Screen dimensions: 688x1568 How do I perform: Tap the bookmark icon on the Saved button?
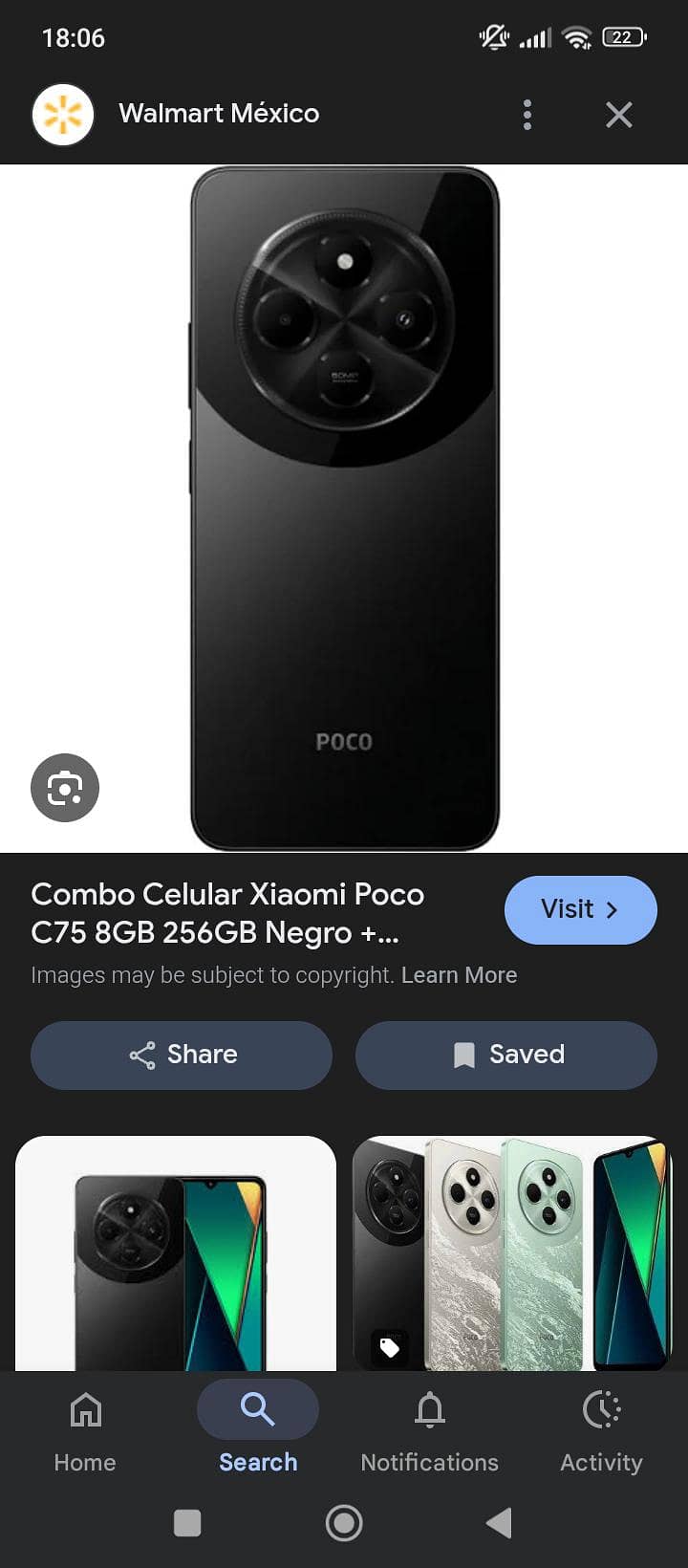point(464,1055)
